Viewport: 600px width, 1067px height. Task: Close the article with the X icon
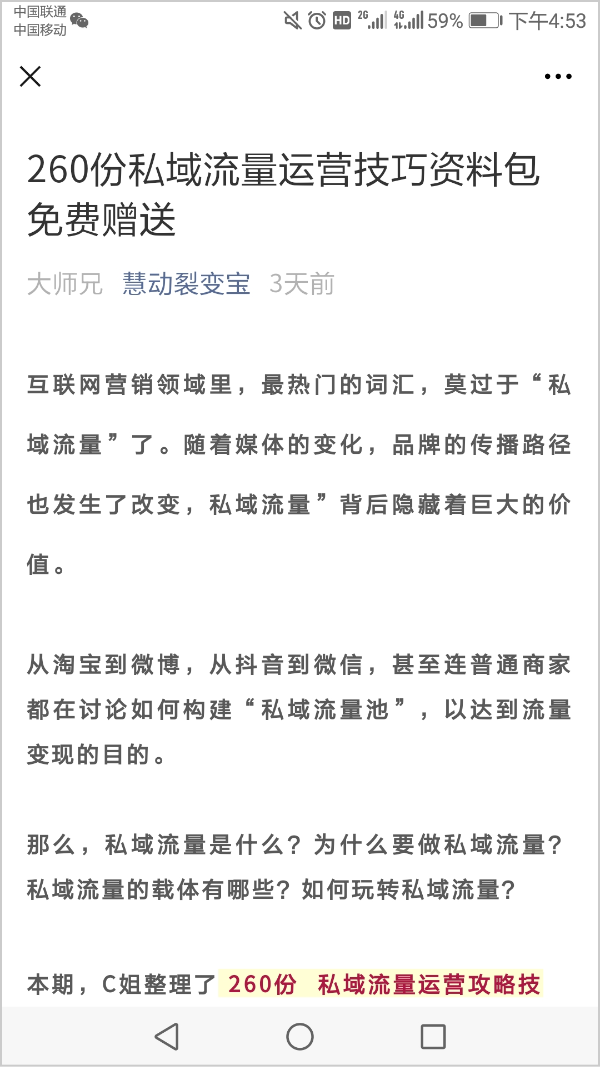pos(31,76)
